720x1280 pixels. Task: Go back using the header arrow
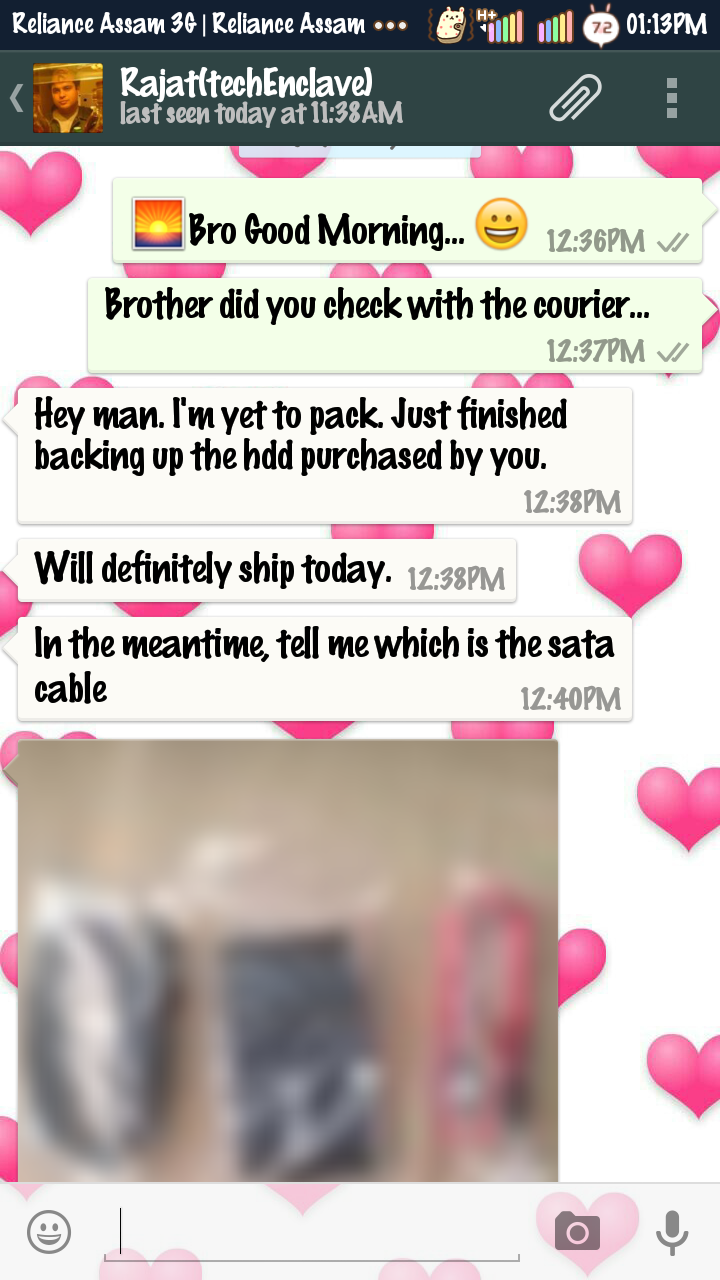[x=16, y=98]
